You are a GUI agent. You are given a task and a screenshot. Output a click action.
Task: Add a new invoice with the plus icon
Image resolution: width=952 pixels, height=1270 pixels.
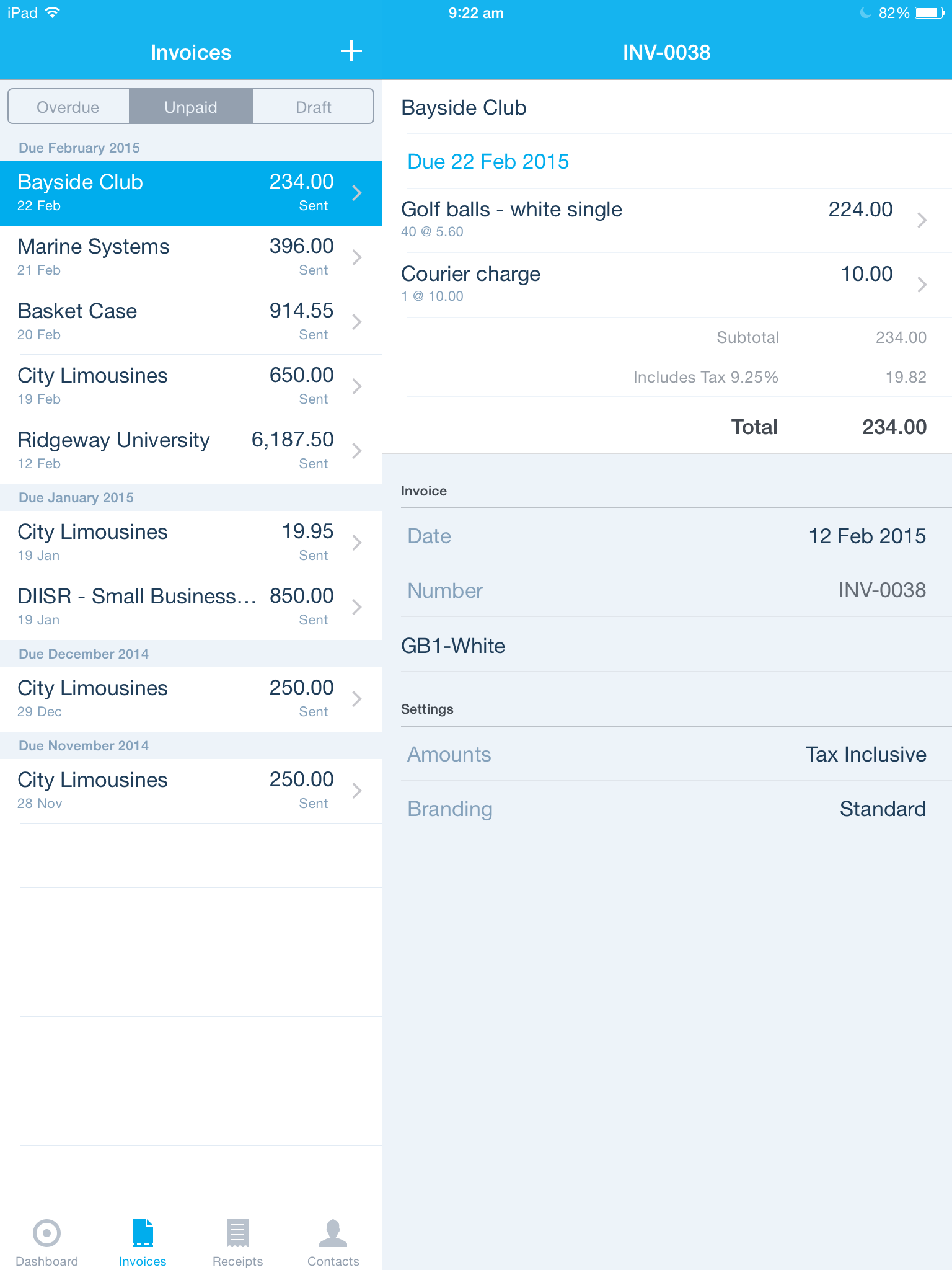tap(351, 51)
